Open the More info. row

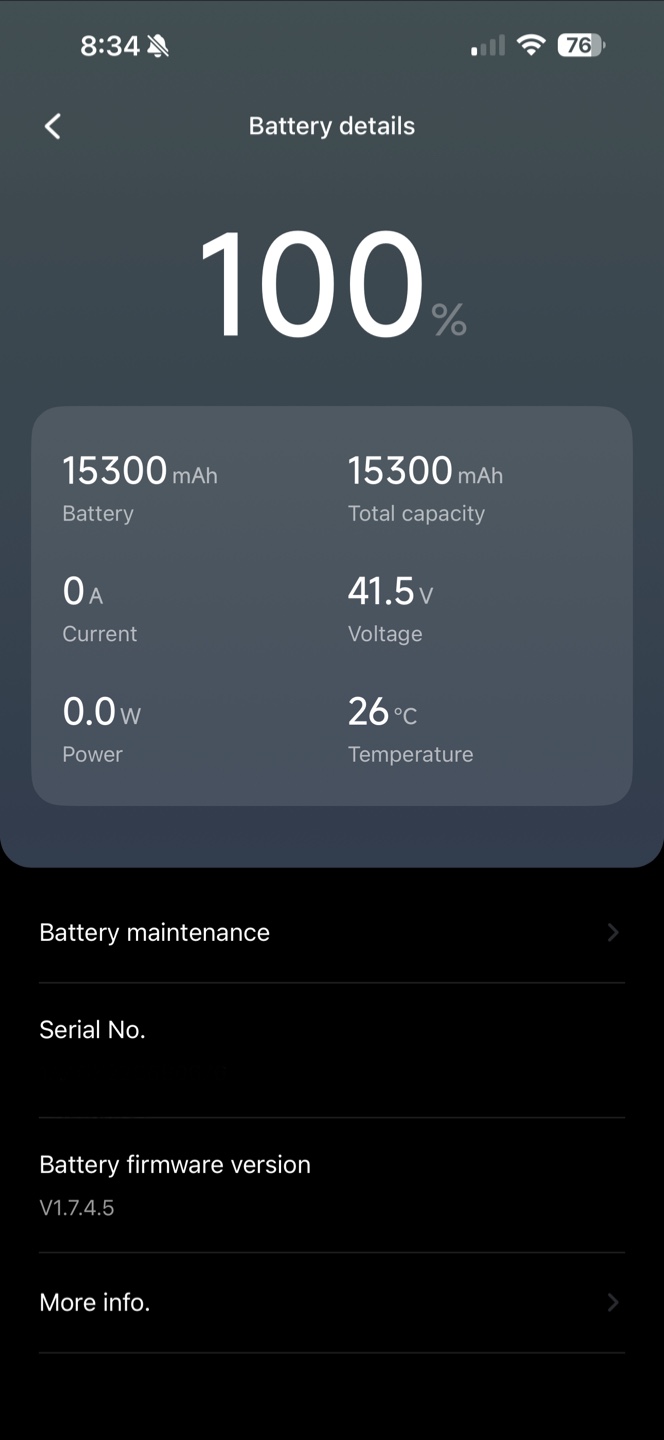coord(332,1303)
